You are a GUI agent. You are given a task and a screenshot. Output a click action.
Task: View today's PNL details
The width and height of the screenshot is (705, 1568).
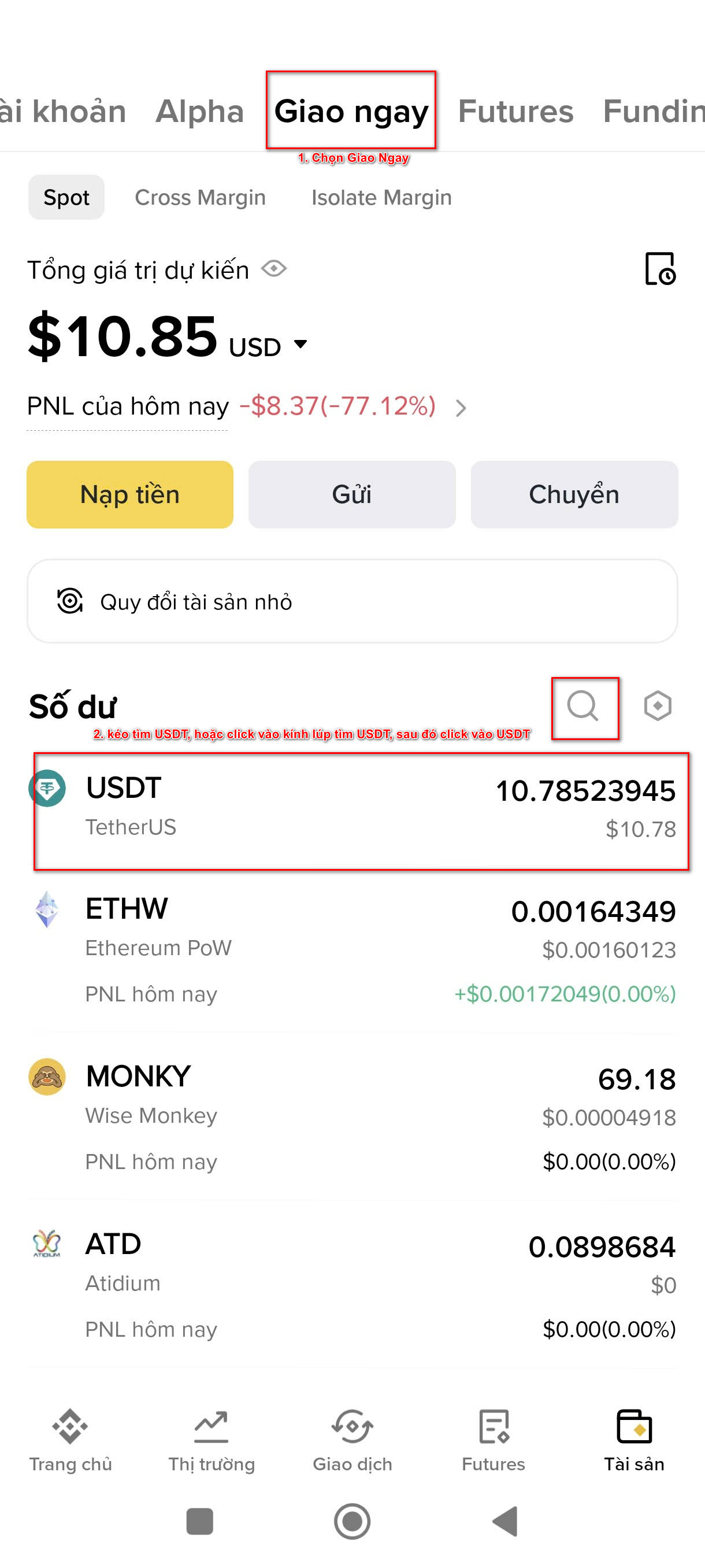coord(461,407)
